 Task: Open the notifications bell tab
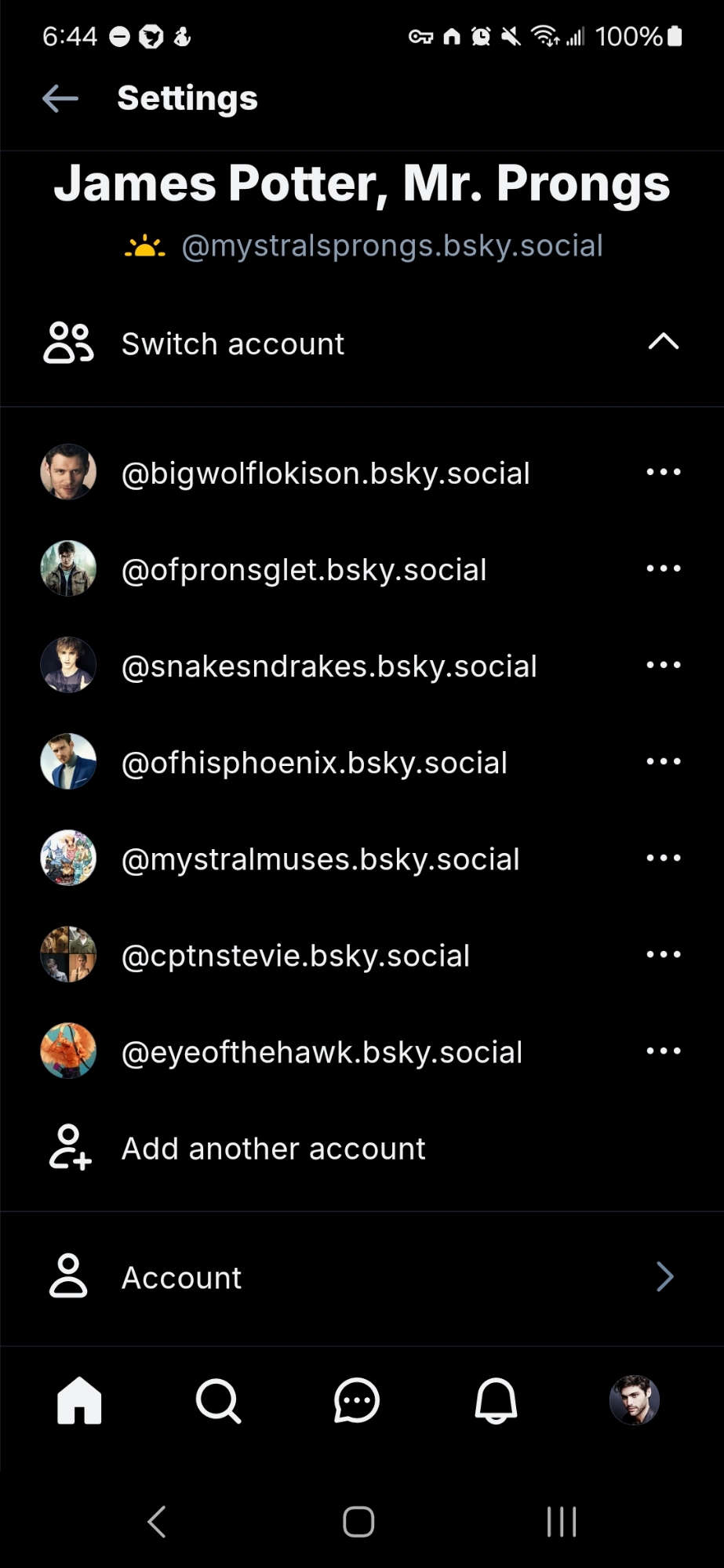click(x=496, y=1400)
